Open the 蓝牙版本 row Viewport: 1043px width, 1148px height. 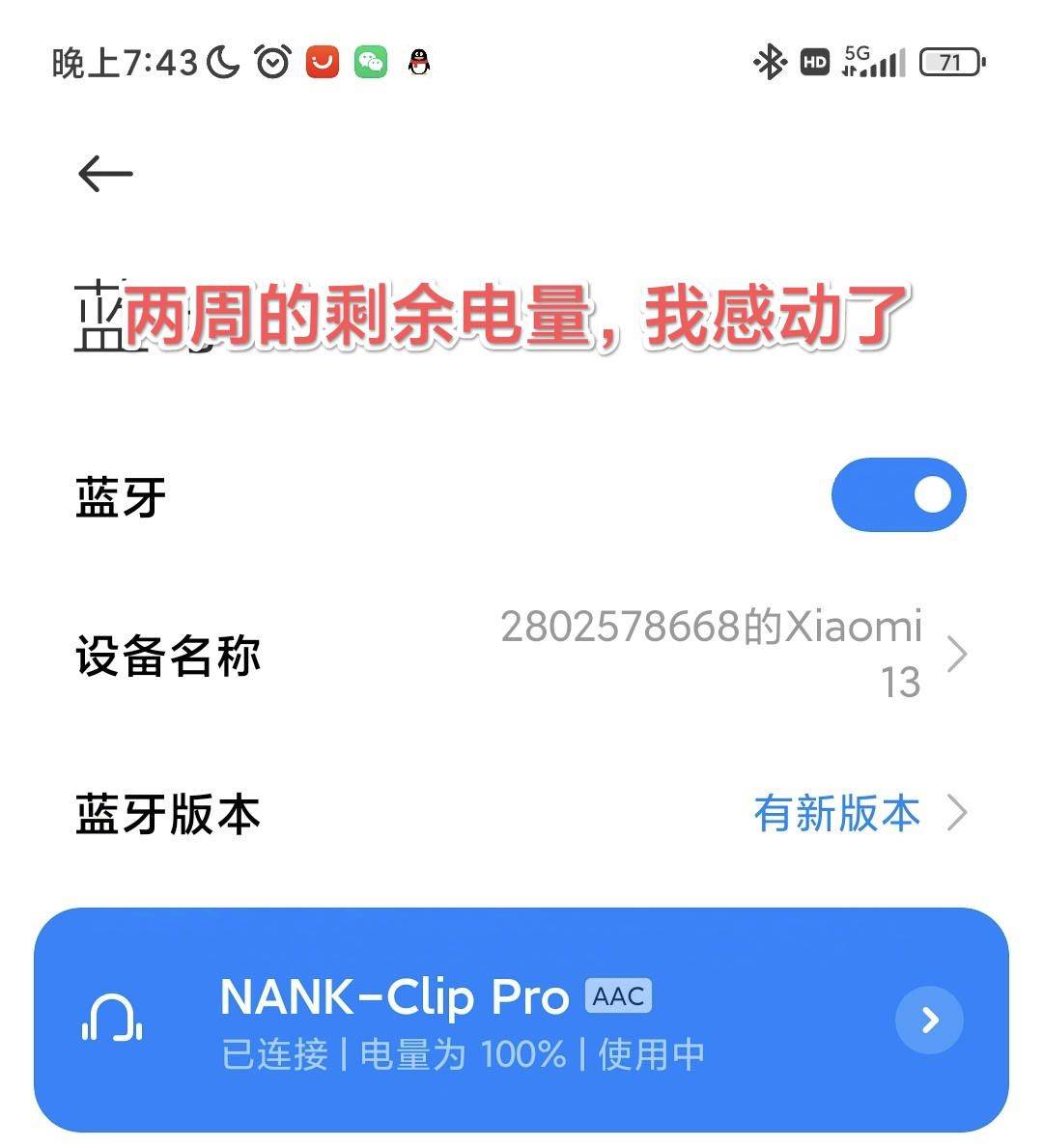[521, 813]
